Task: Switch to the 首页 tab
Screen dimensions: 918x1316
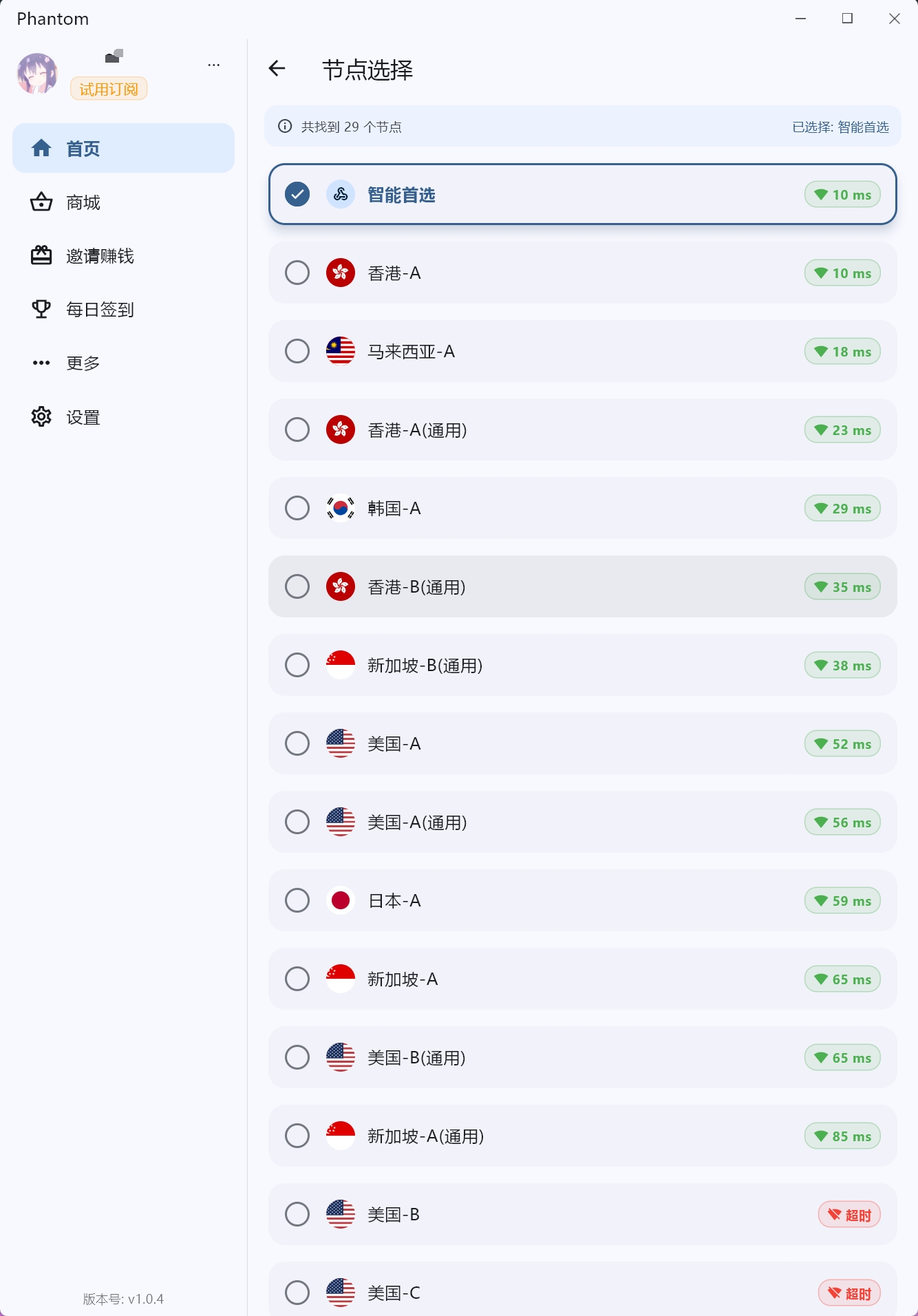Action: tap(123, 149)
